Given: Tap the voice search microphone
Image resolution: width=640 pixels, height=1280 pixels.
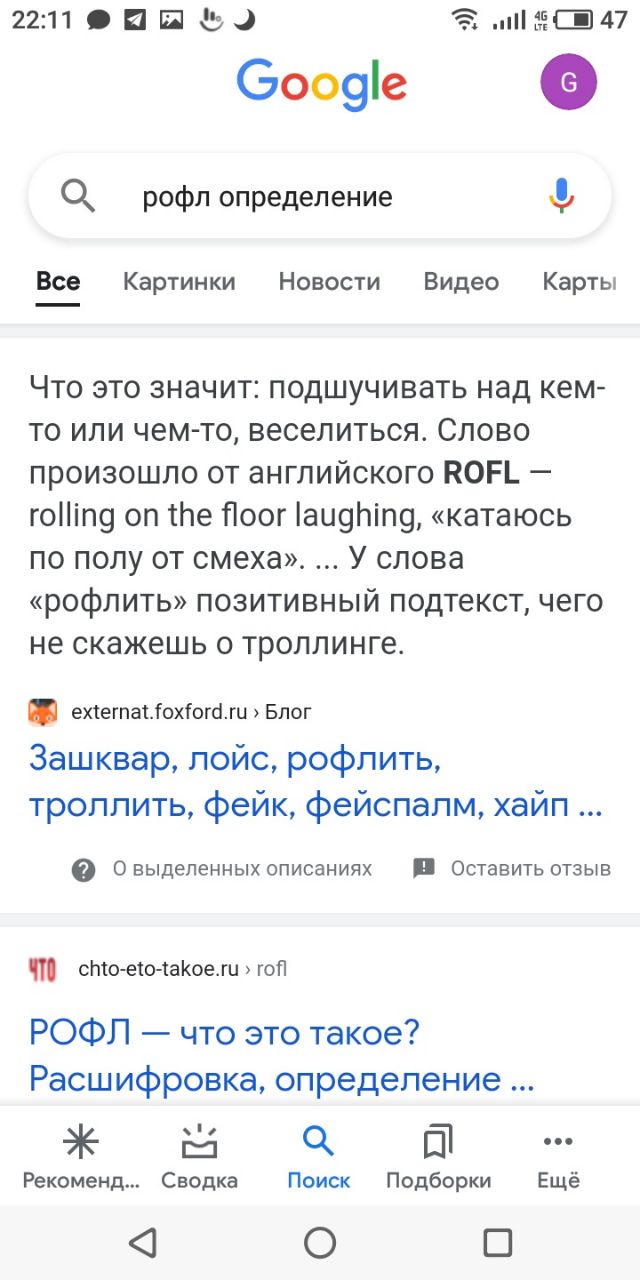Looking at the screenshot, I should tap(562, 196).
